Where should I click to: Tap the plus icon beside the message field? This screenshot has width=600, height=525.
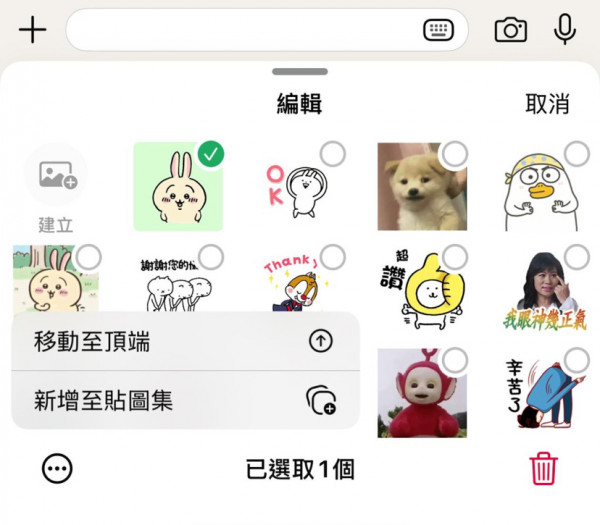tap(33, 30)
